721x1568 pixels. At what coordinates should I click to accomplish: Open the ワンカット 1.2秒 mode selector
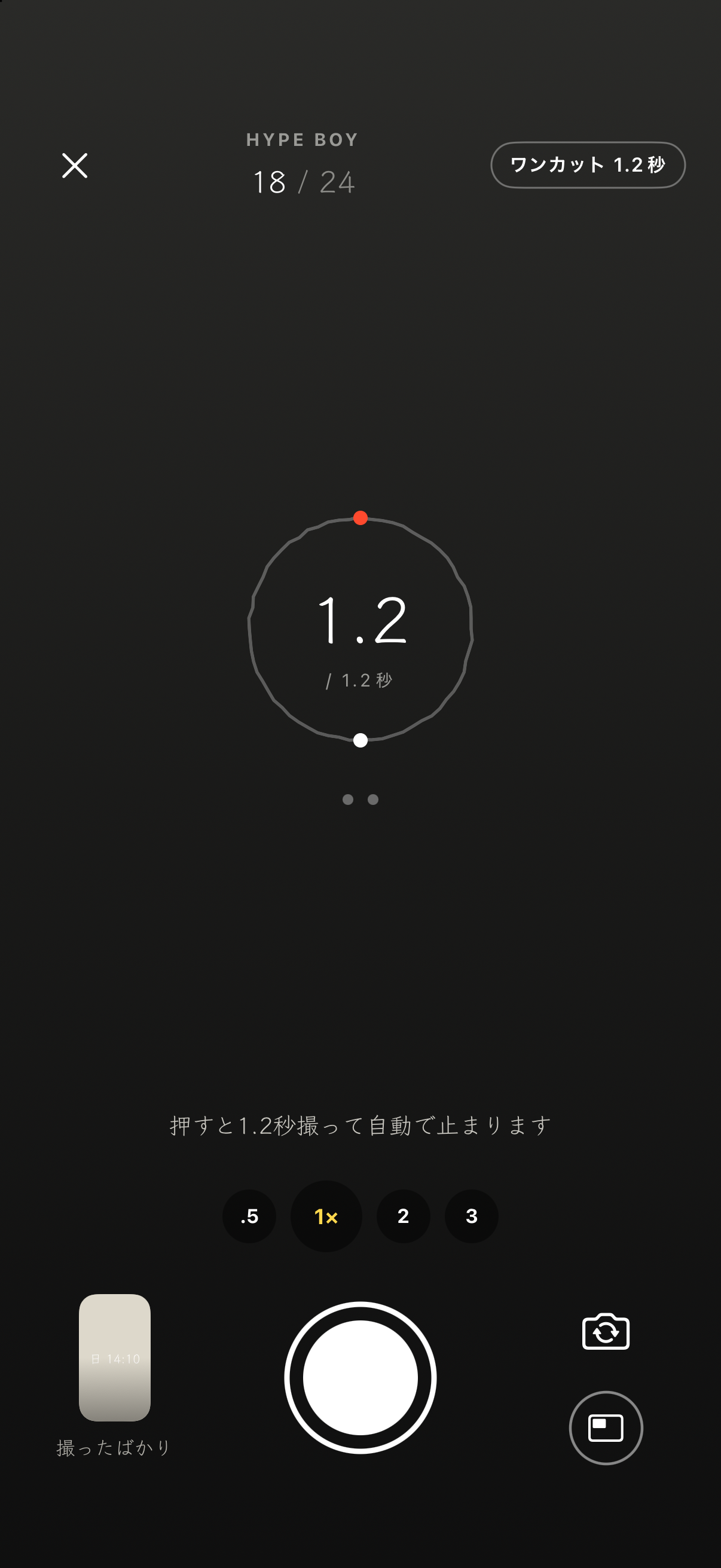(x=588, y=165)
